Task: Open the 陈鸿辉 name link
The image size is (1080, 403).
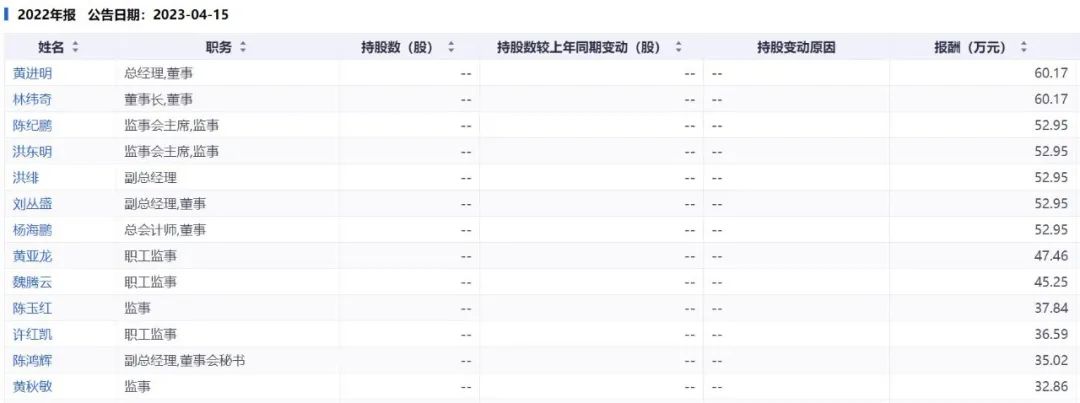Action: [33, 360]
